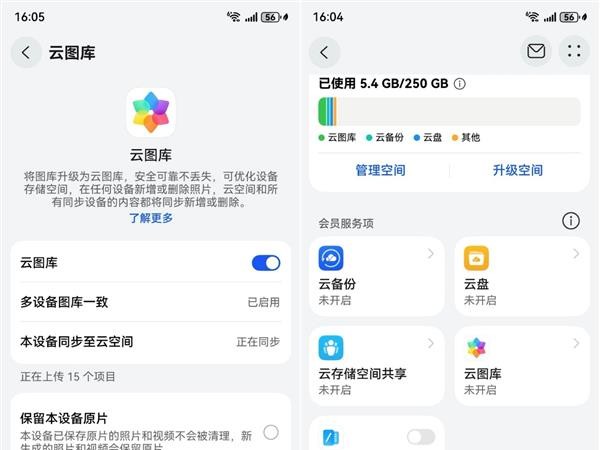Open the mail envelope icon
Image resolution: width=600 pixels, height=450 pixels.
(536, 52)
